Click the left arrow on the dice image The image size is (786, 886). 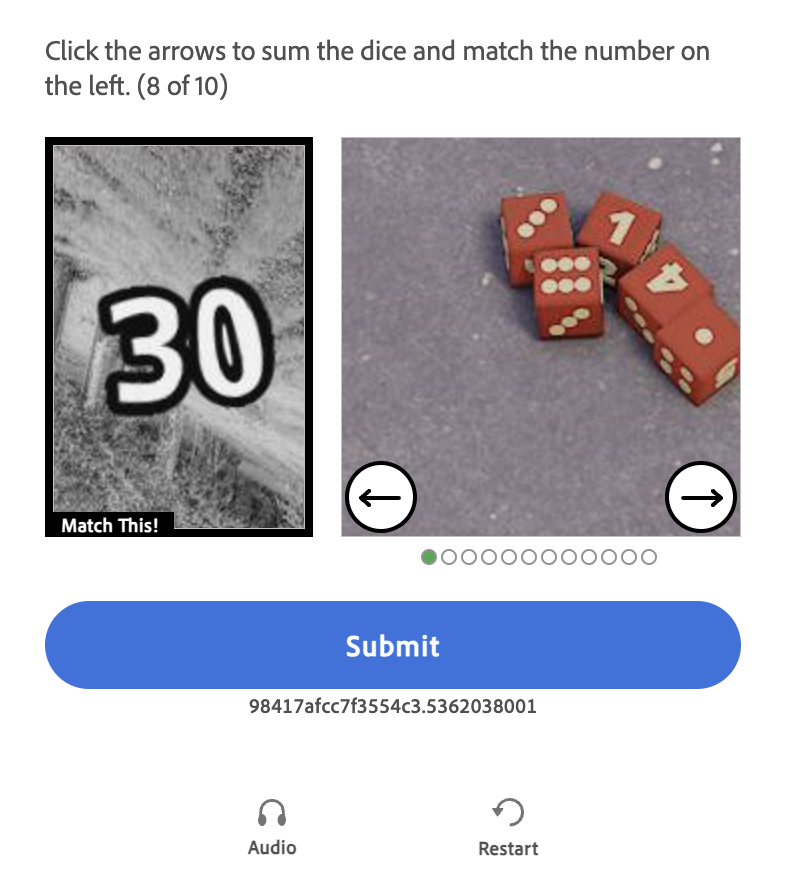[381, 496]
